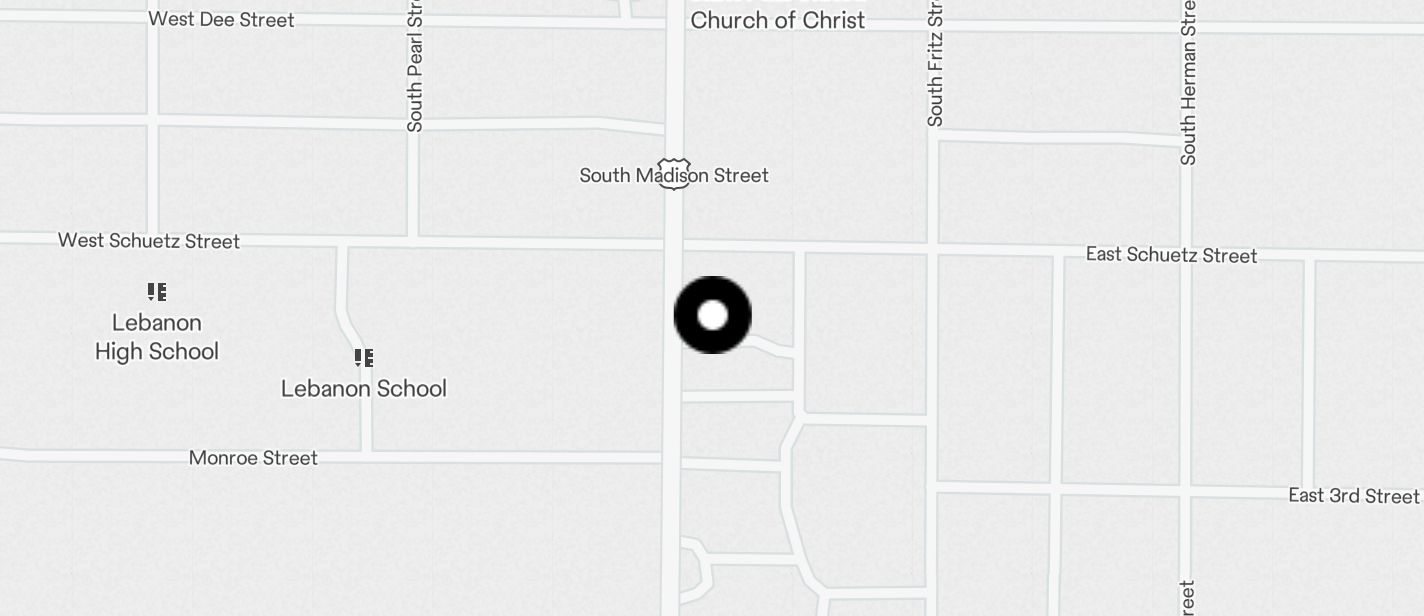Open the Lebanon School point of interest
The height and width of the screenshot is (616, 1424).
point(364,358)
